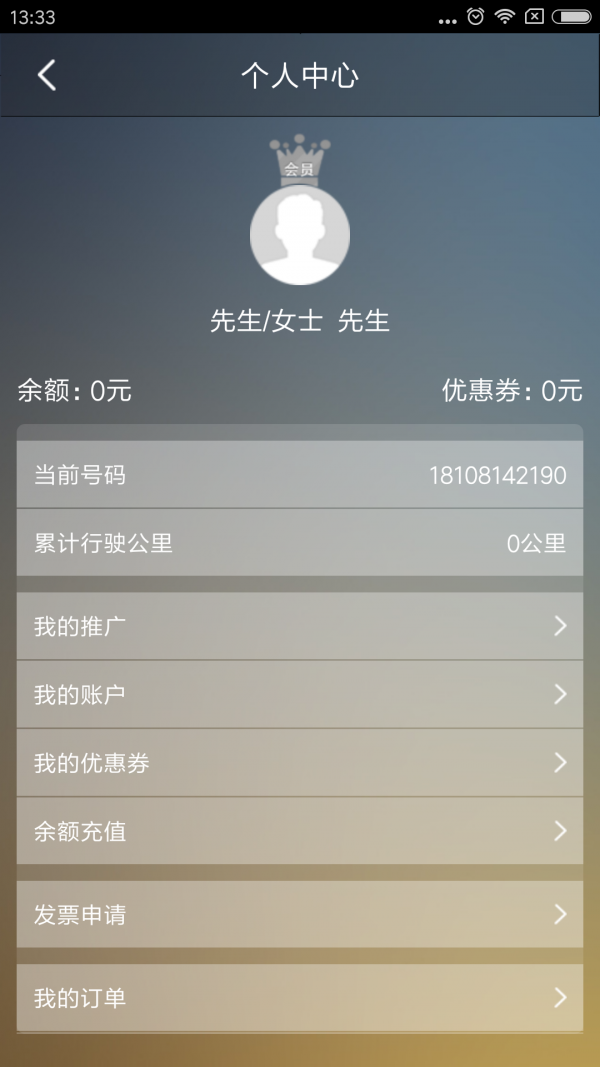This screenshot has height=1067, width=600.
Task: Tap the profile avatar picture
Action: (x=299, y=235)
